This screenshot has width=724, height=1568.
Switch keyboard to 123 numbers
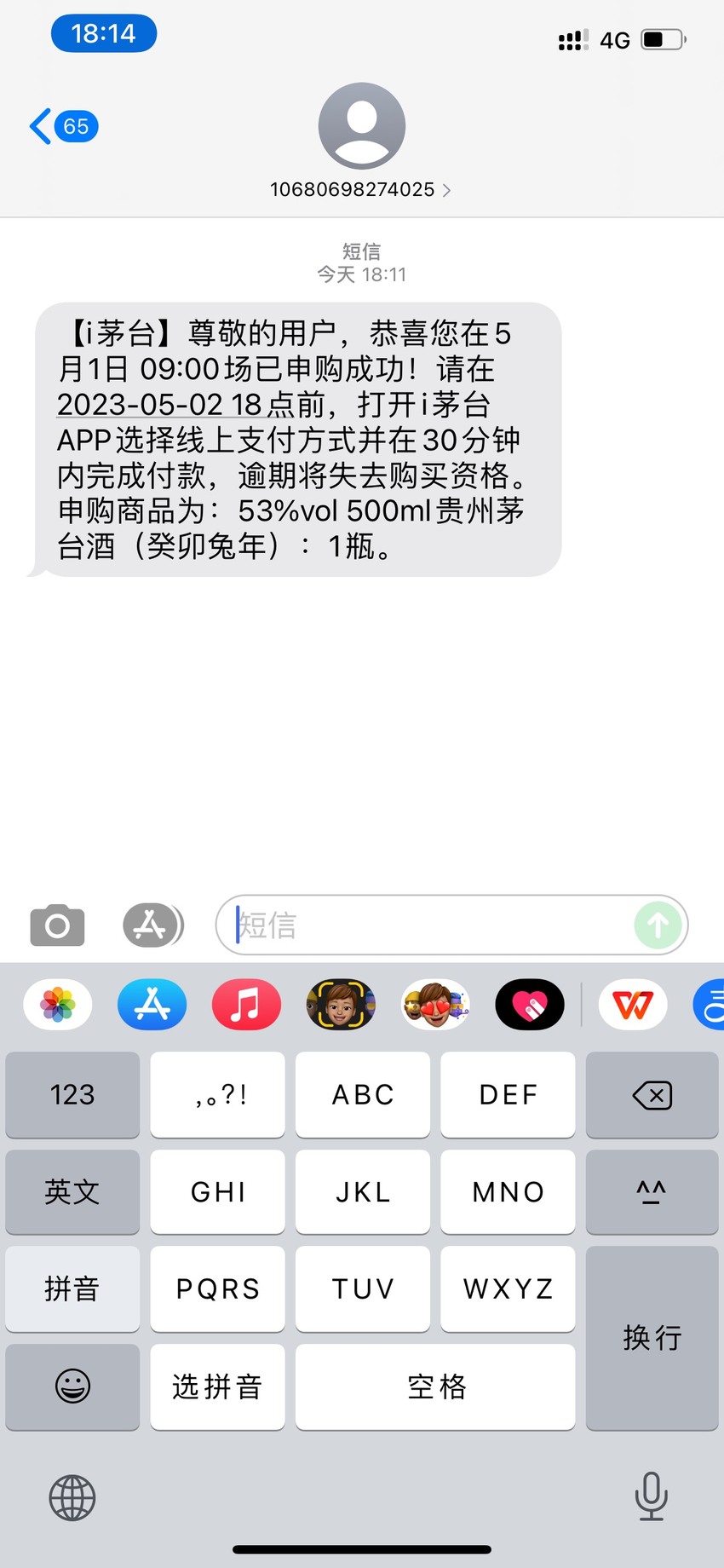point(72,1094)
